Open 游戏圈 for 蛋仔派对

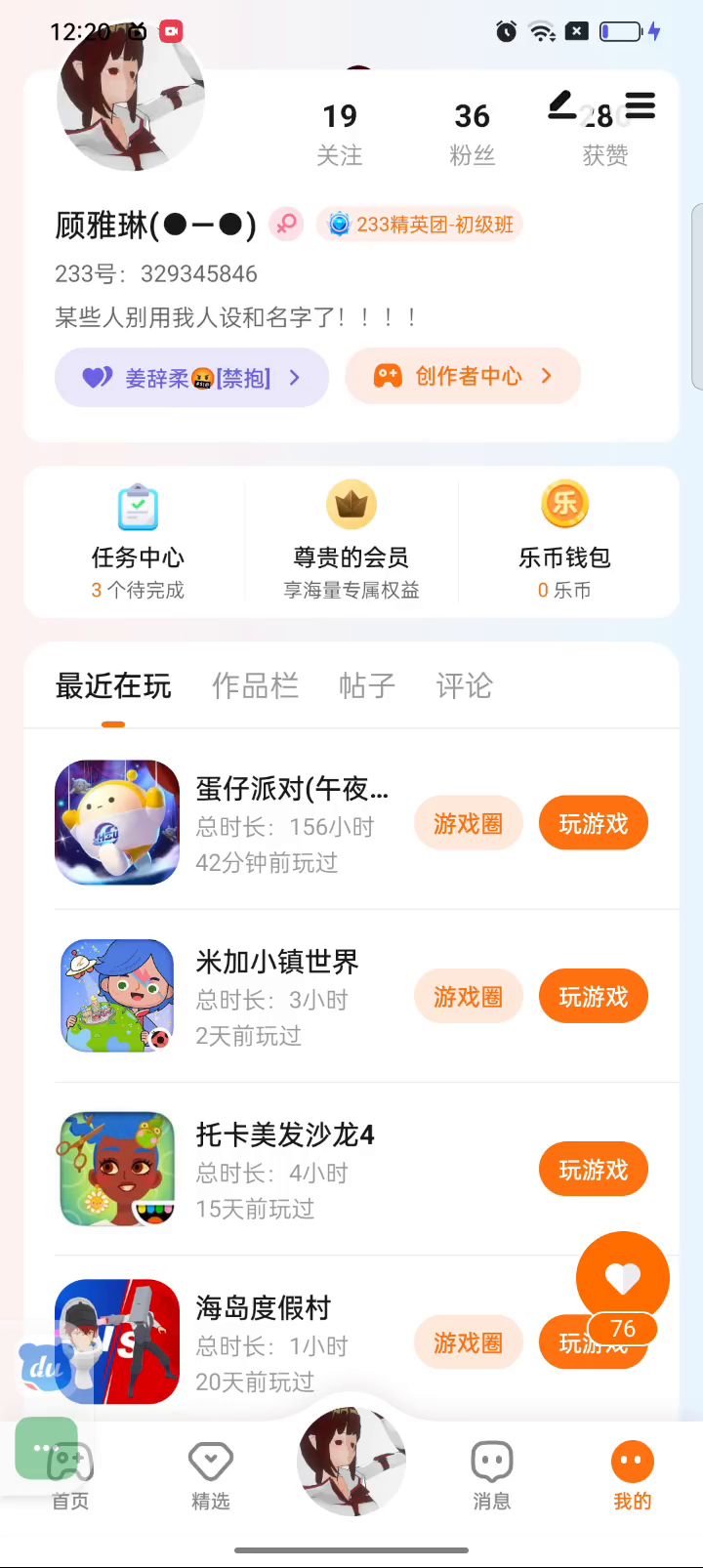coord(469,824)
